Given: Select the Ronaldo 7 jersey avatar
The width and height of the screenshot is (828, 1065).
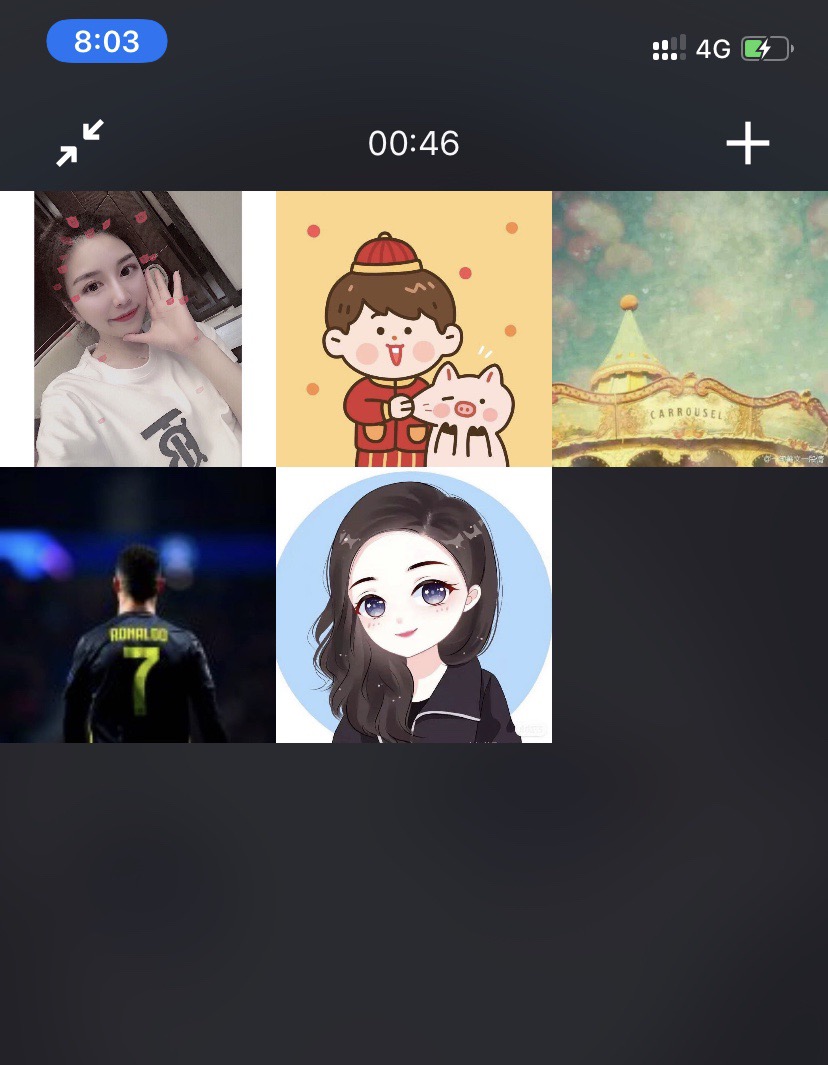Looking at the screenshot, I should (x=138, y=605).
